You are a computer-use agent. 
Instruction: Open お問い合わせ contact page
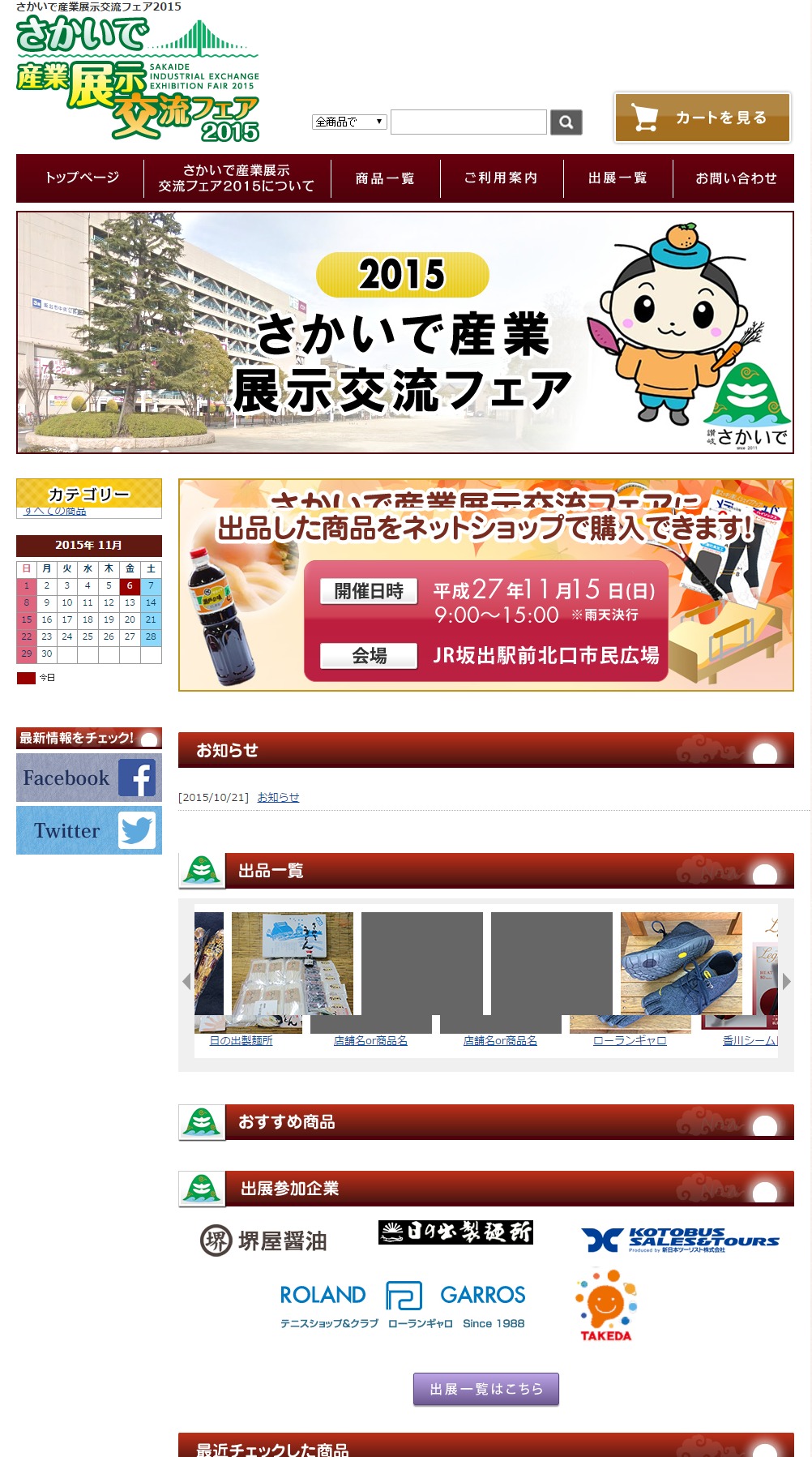pyautogui.click(x=736, y=178)
